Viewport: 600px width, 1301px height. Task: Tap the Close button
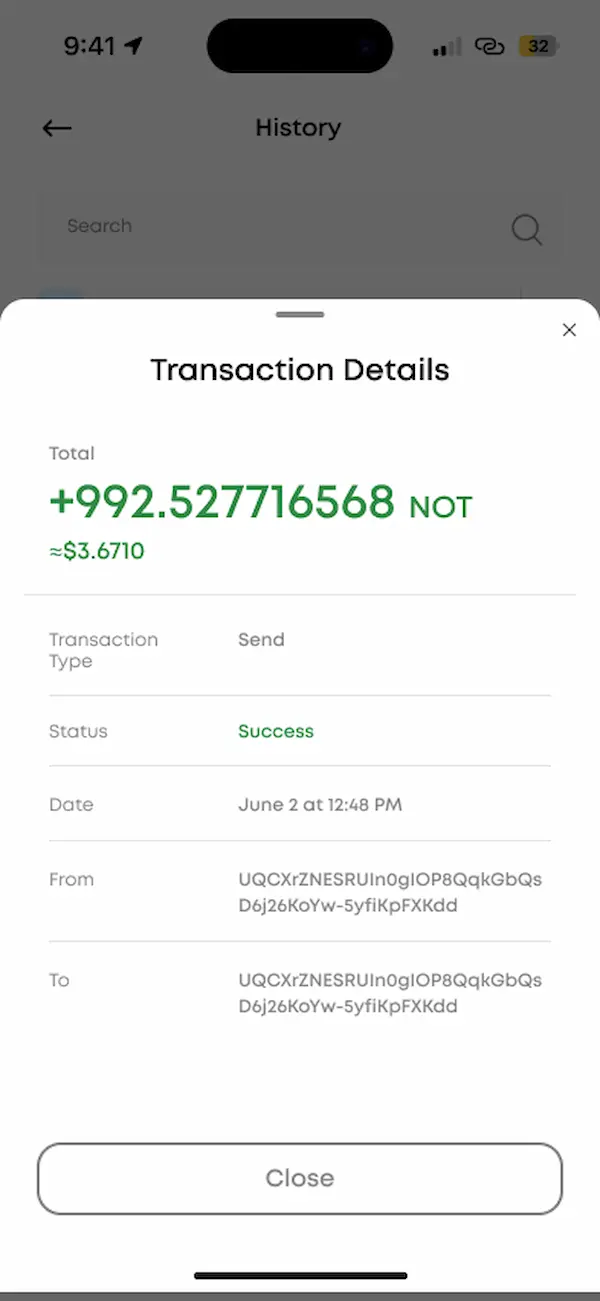(x=300, y=1178)
